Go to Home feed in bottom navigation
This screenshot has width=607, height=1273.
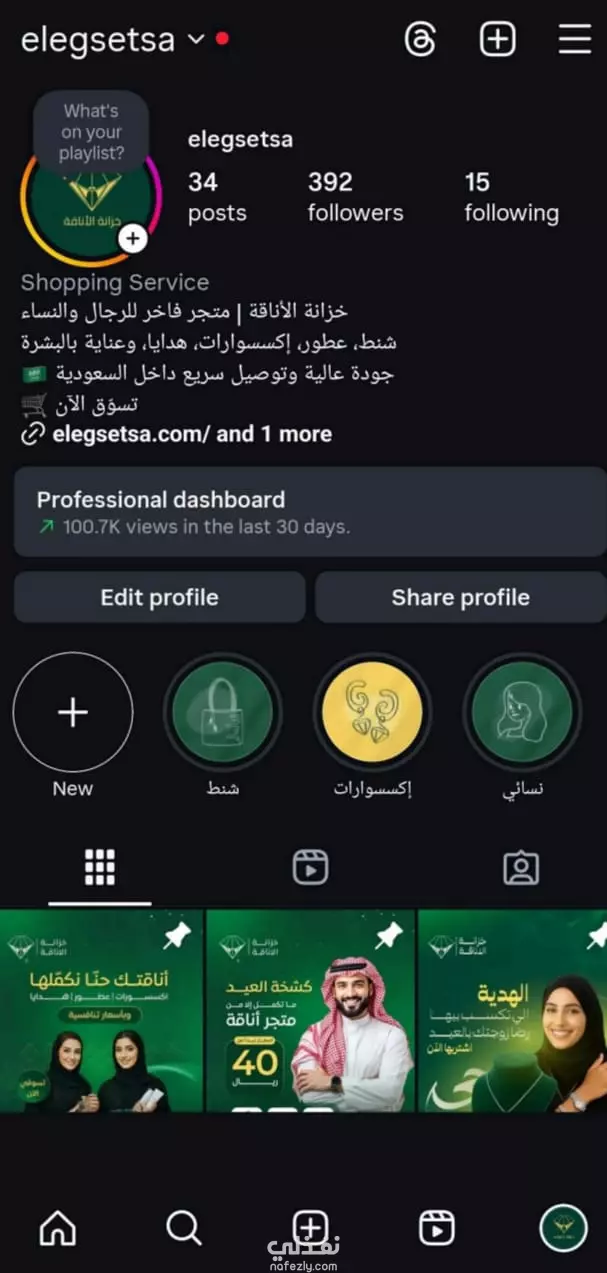[x=57, y=1228]
